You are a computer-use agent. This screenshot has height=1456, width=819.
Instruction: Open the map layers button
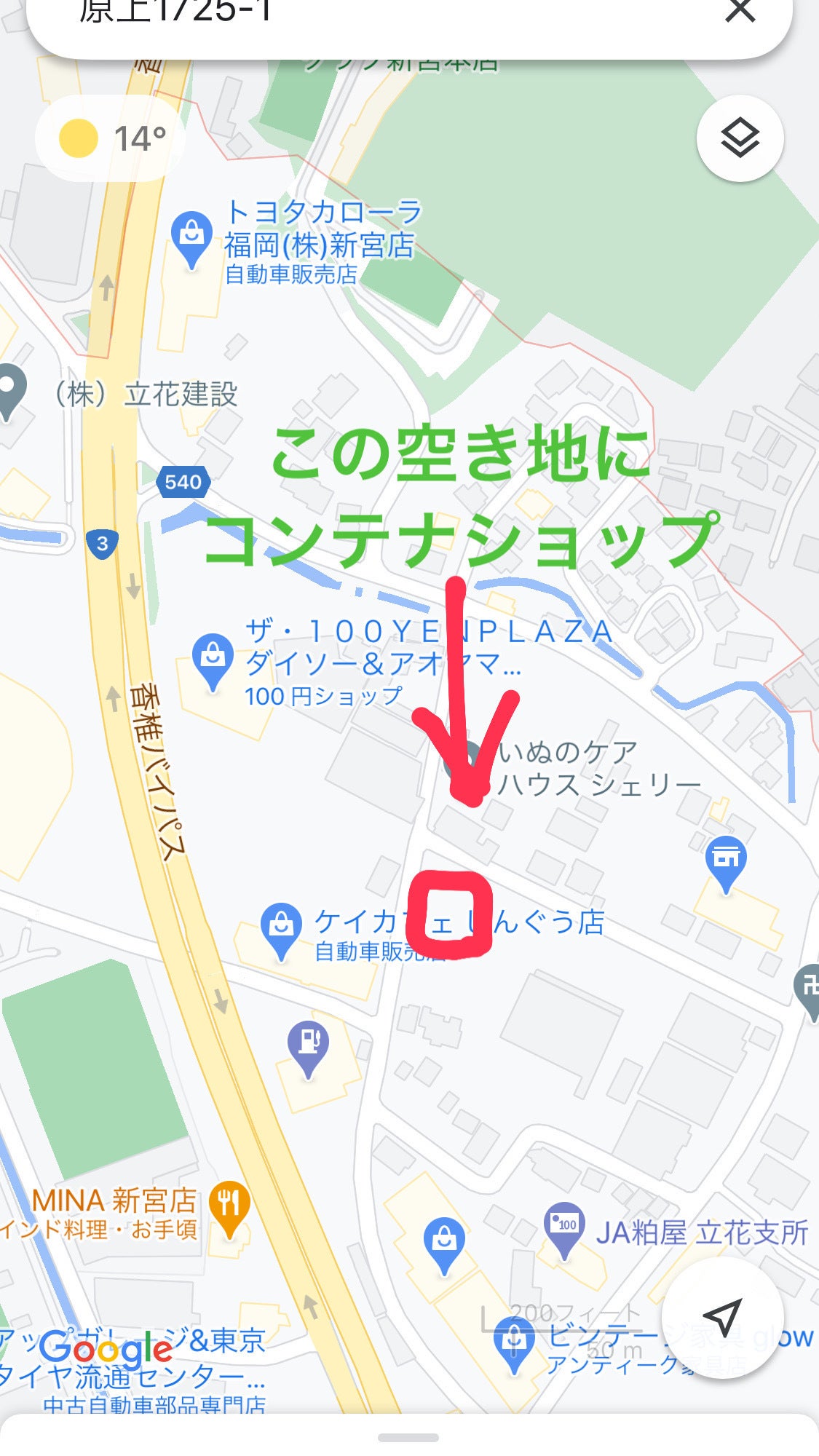tap(740, 138)
